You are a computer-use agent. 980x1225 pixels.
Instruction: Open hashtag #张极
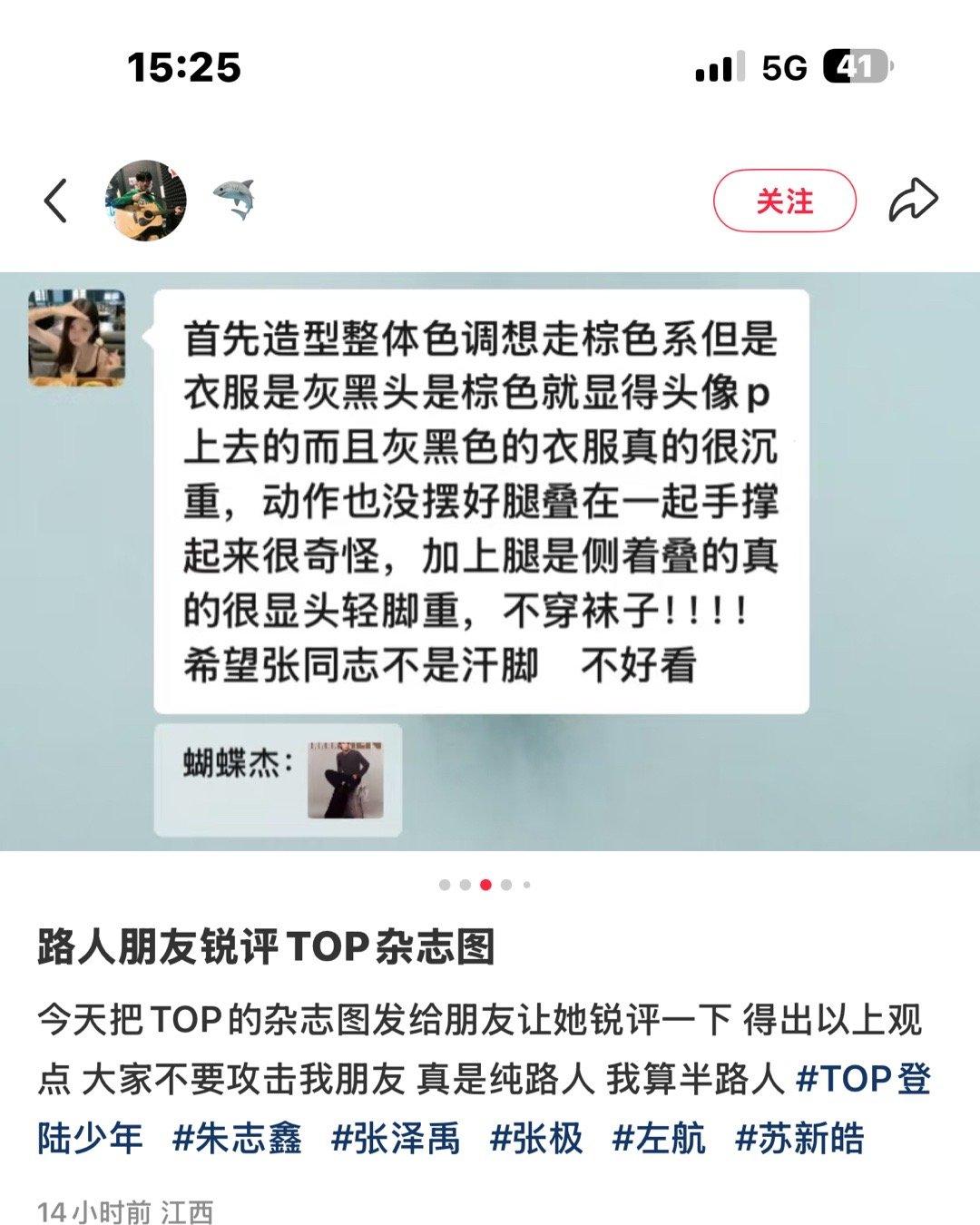click(x=536, y=1138)
